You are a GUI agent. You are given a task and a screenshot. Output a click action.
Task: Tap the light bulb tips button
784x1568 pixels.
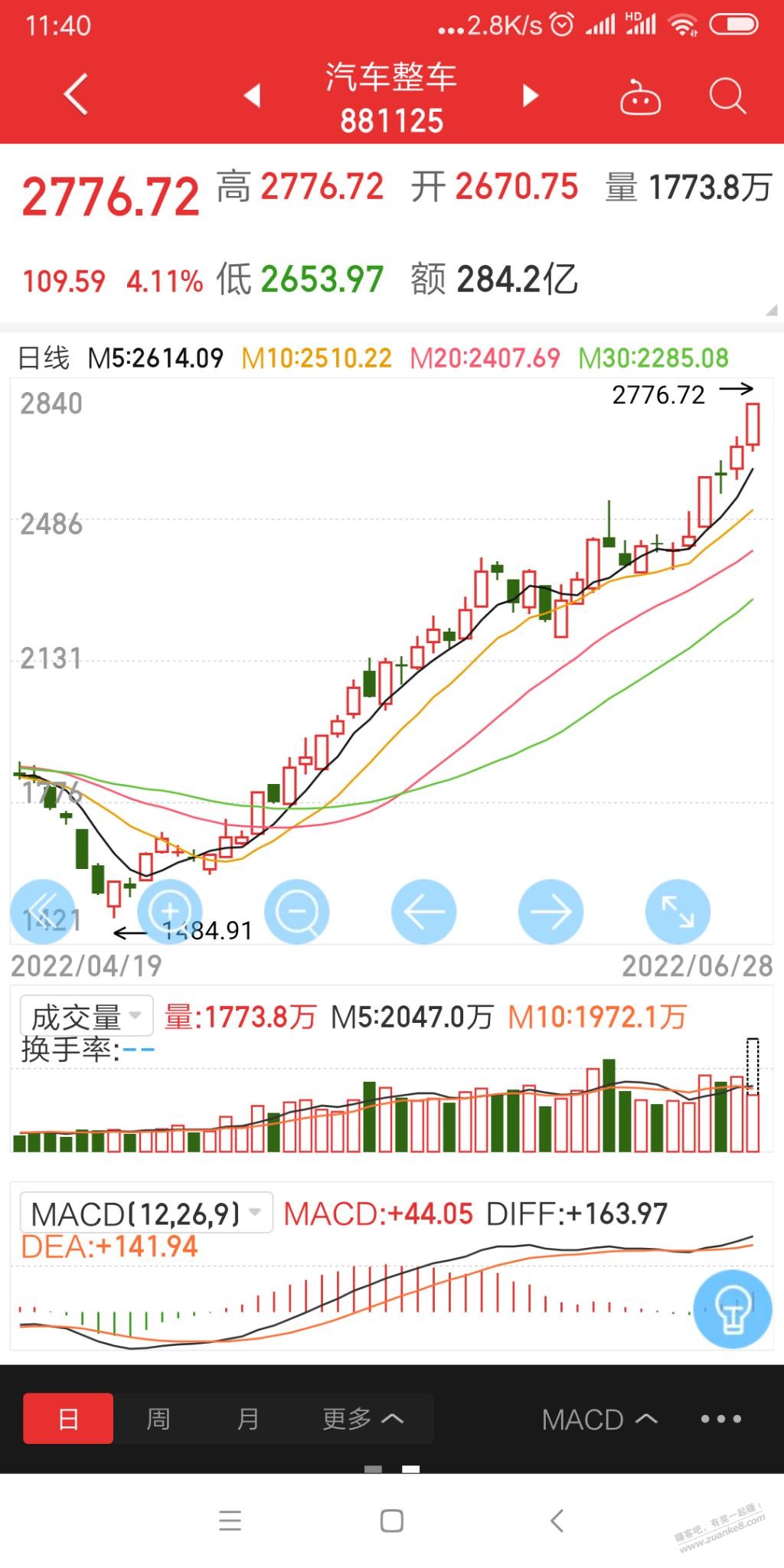733,1308
